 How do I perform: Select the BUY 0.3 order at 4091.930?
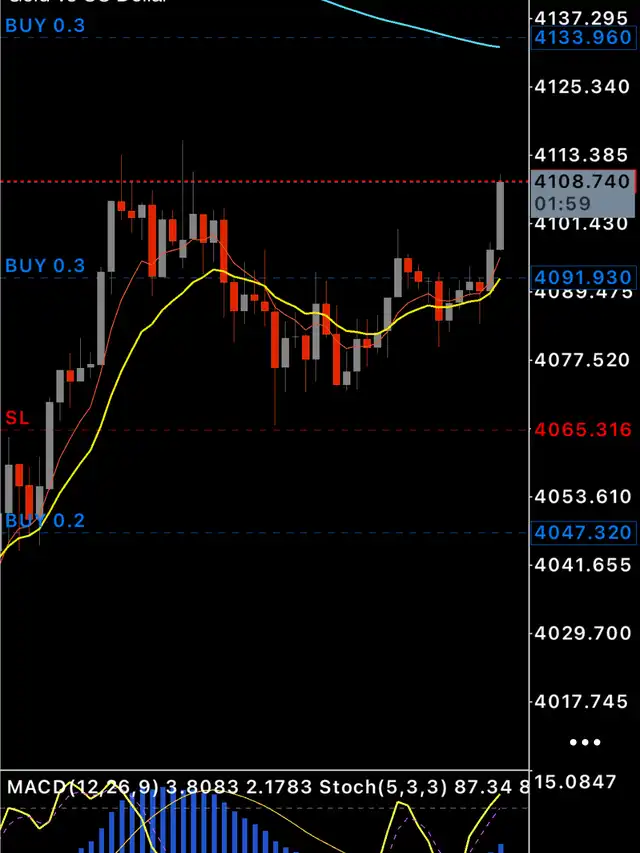tap(45, 266)
